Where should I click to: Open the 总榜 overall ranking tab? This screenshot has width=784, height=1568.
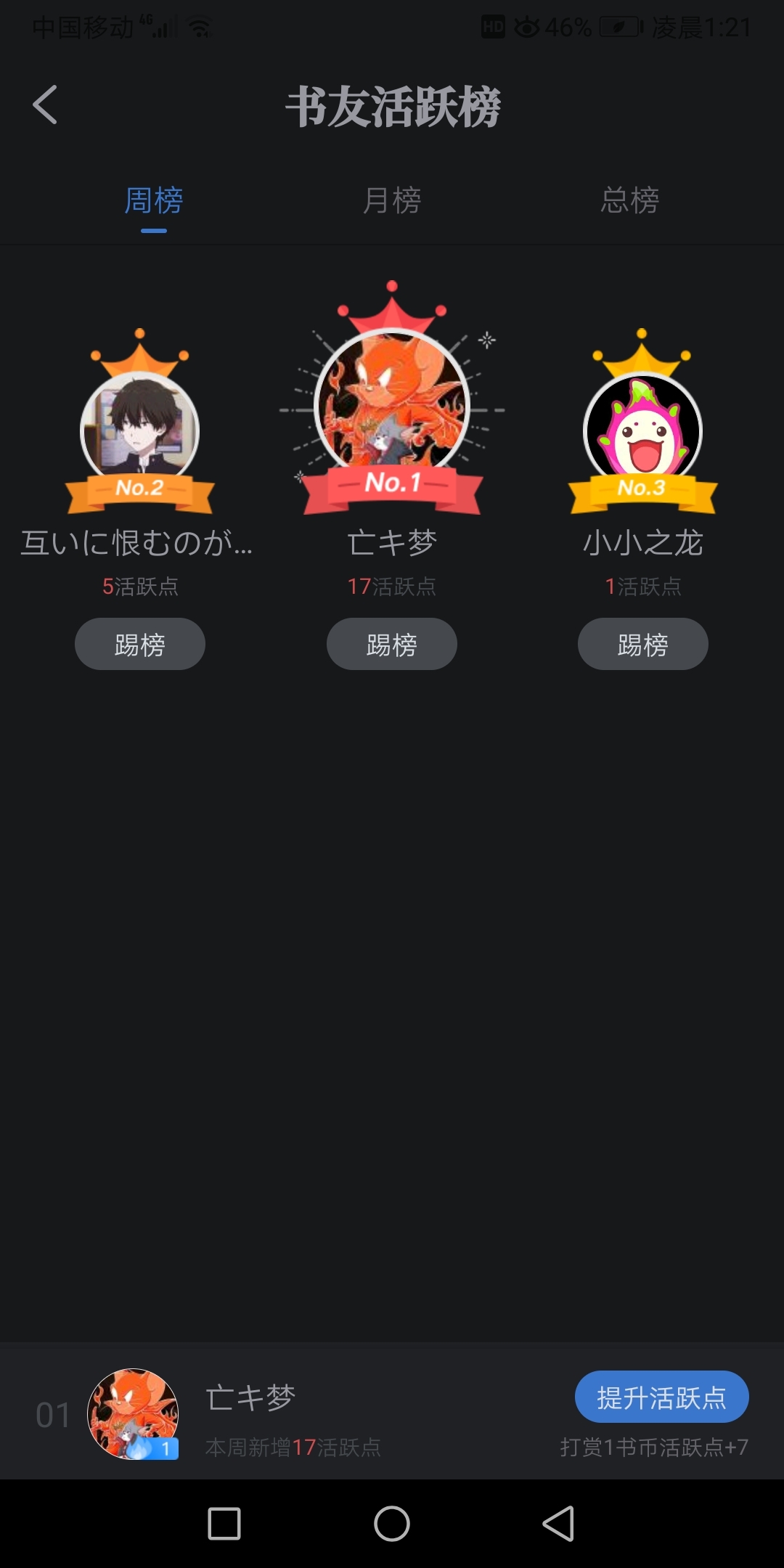pos(629,200)
